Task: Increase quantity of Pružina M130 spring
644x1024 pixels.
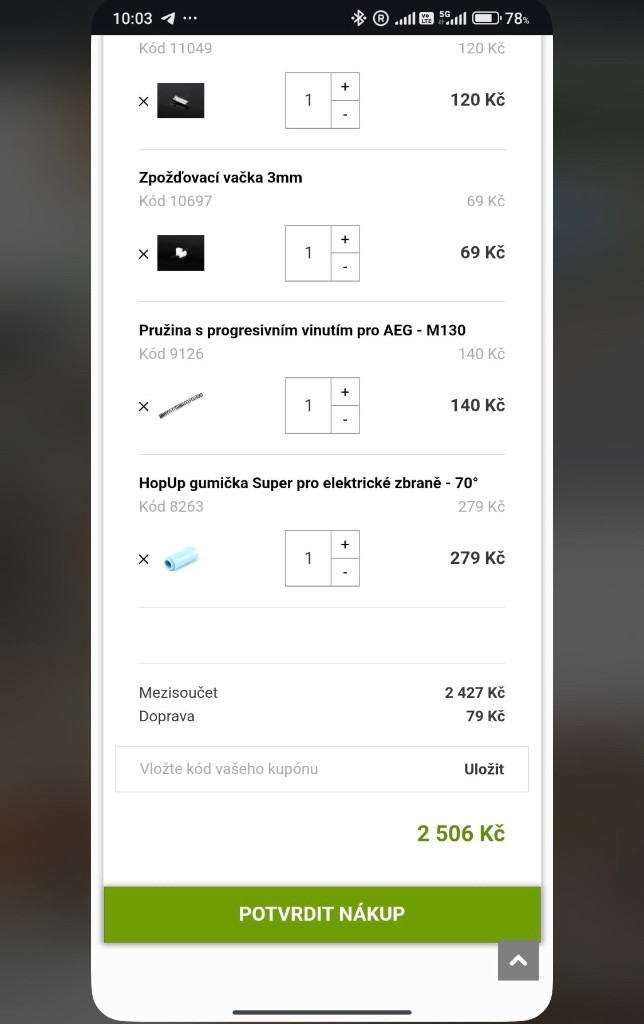Action: 345,392
